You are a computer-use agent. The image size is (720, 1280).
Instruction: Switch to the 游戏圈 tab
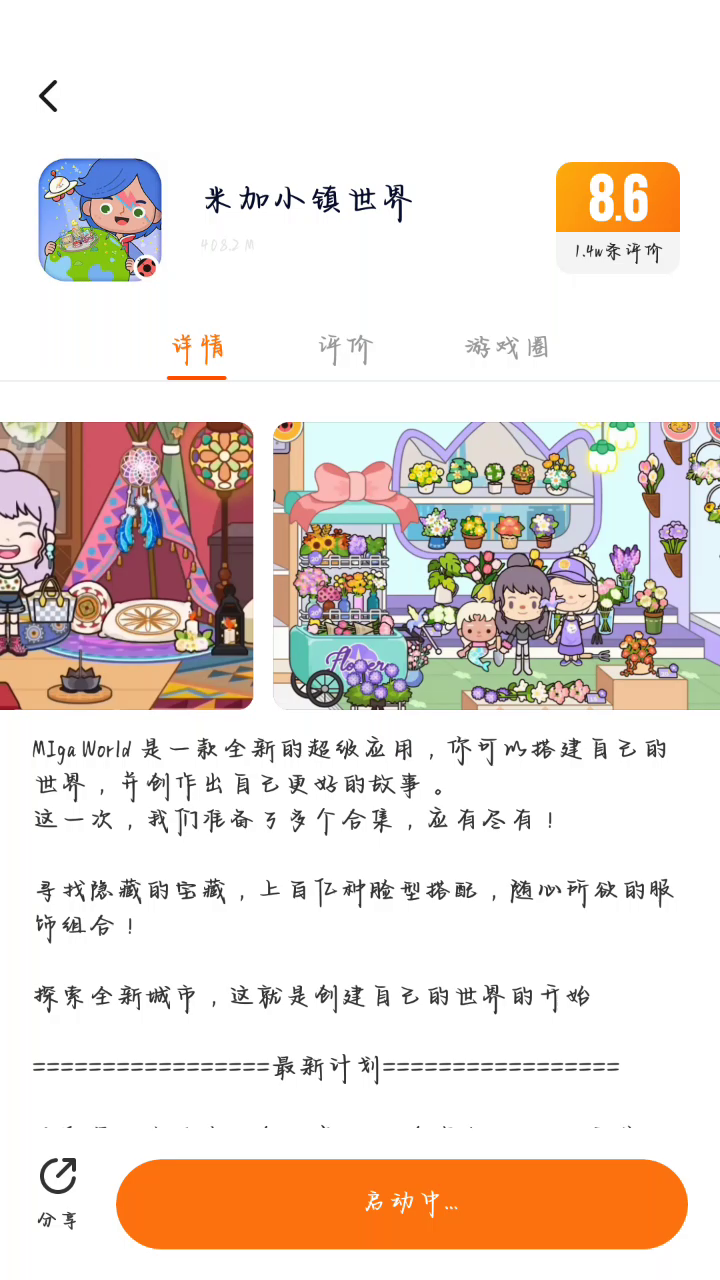pyautogui.click(x=507, y=348)
